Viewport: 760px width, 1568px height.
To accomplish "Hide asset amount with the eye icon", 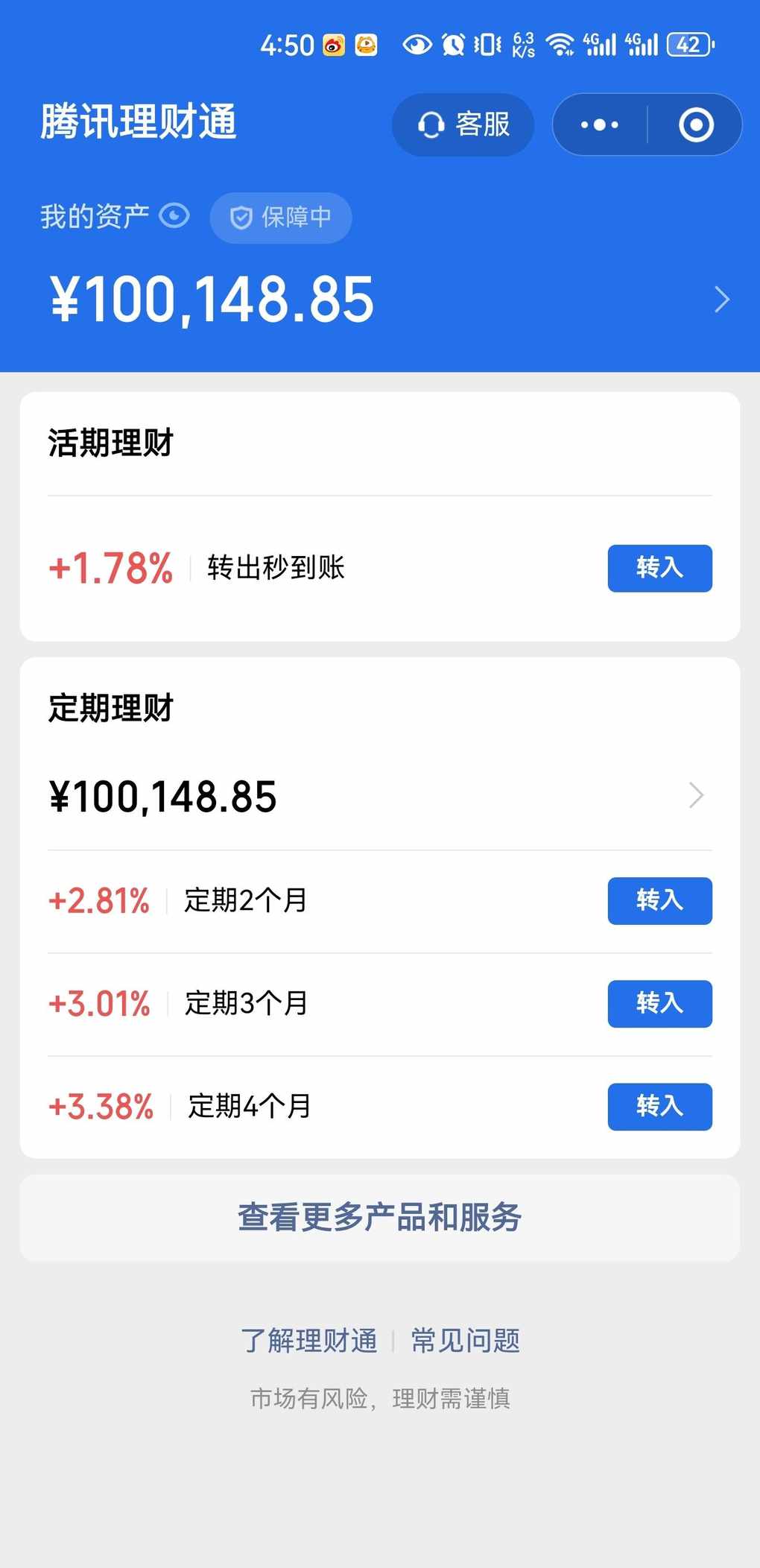I will [x=174, y=217].
